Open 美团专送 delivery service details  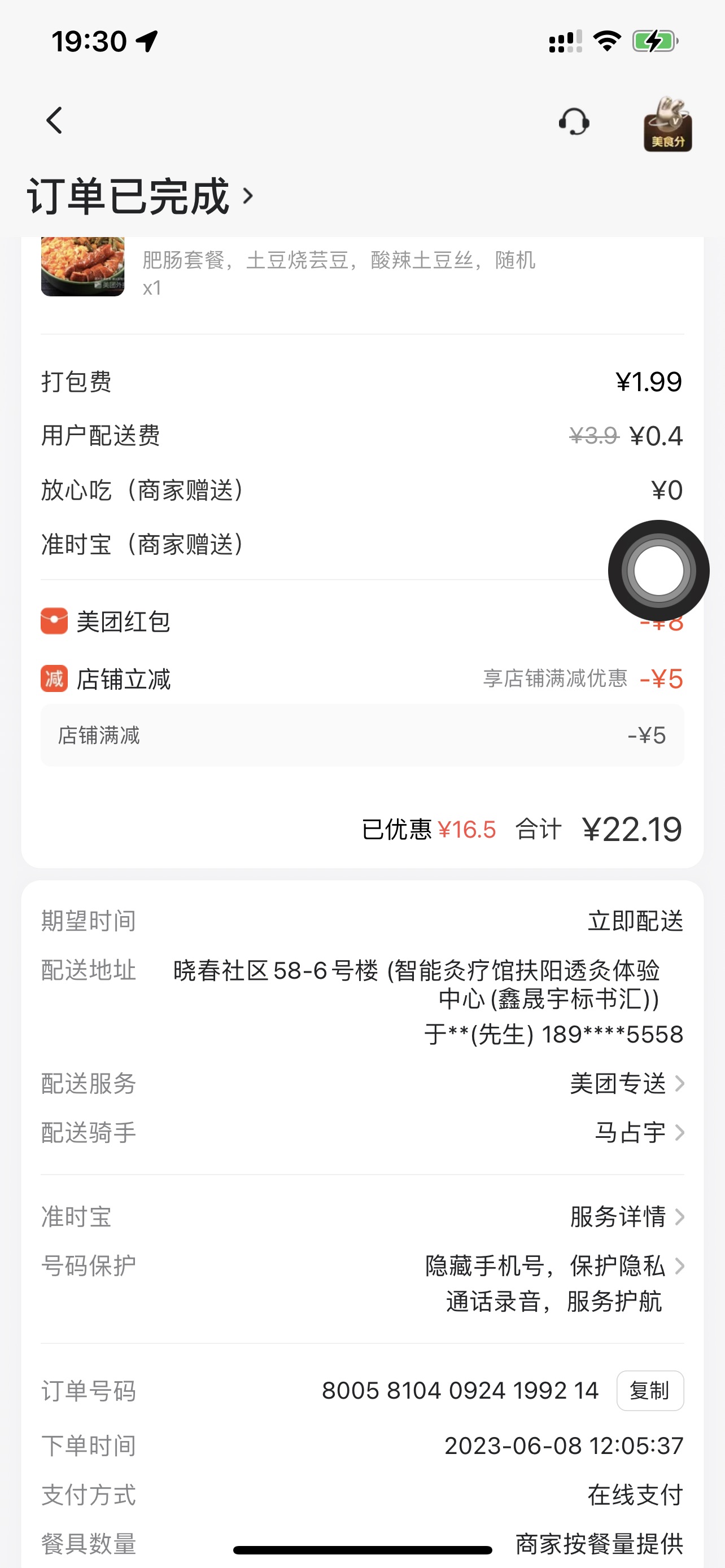point(626,1084)
